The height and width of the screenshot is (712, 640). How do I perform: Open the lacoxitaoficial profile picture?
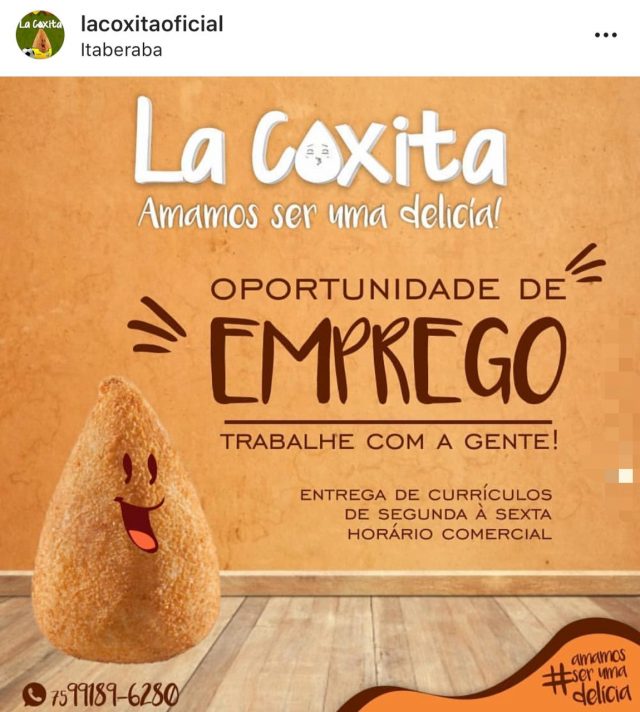(40, 36)
